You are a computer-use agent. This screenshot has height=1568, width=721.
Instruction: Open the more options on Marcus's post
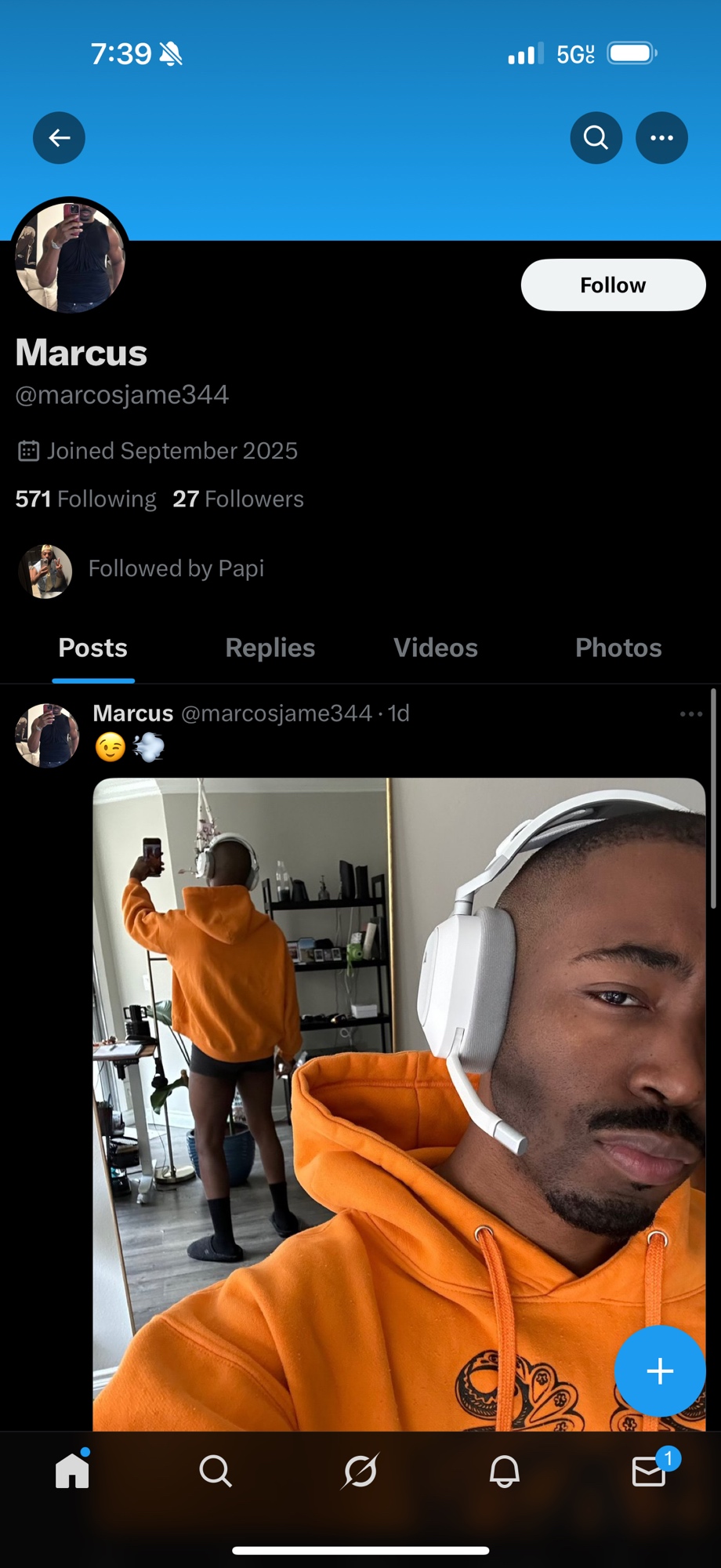pyautogui.click(x=690, y=714)
